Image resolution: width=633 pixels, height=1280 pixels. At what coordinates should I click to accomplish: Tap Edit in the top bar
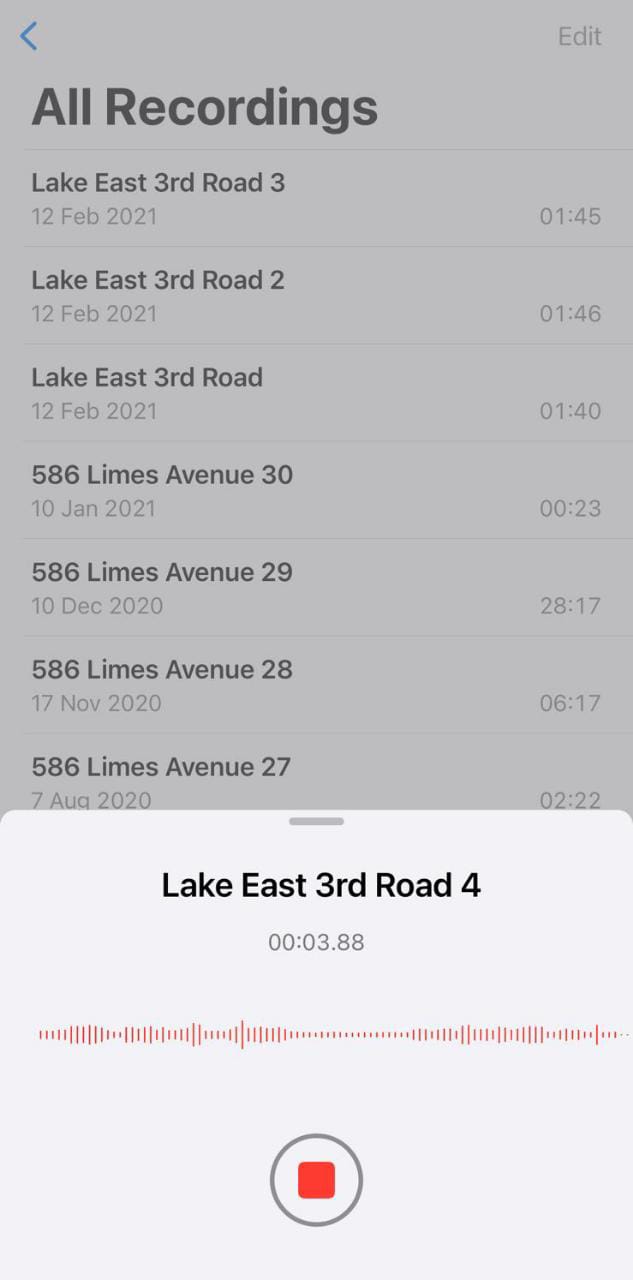coord(579,37)
